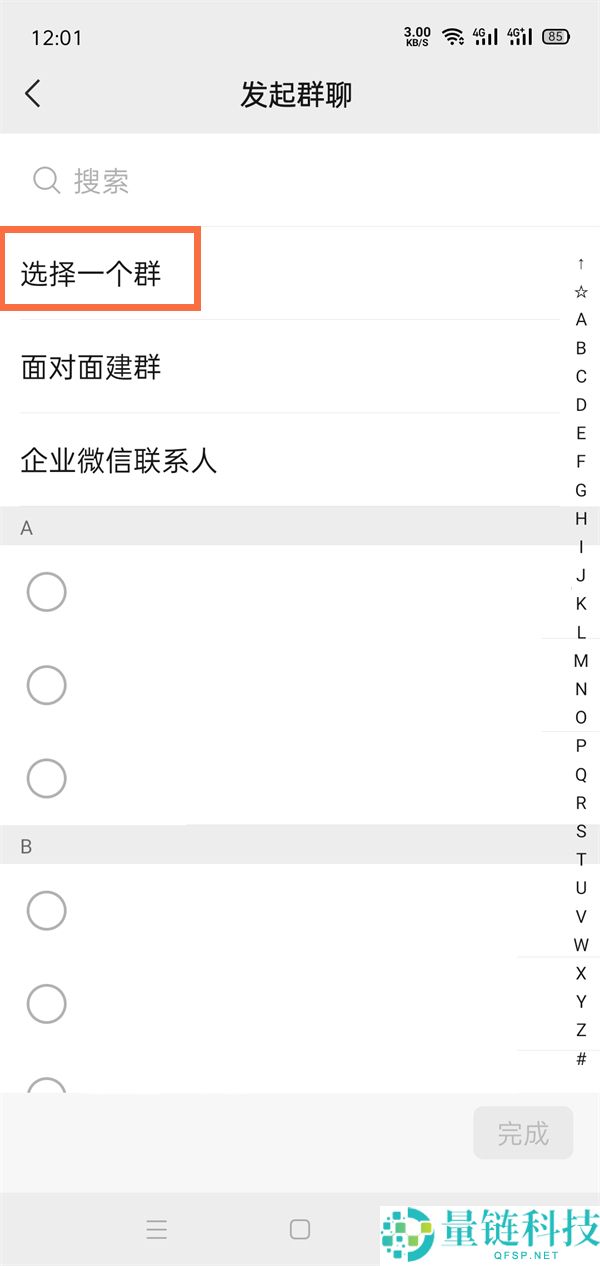Screen dimensions: 600x1266
Task: Tap the 完成 button
Action: coord(523,1133)
